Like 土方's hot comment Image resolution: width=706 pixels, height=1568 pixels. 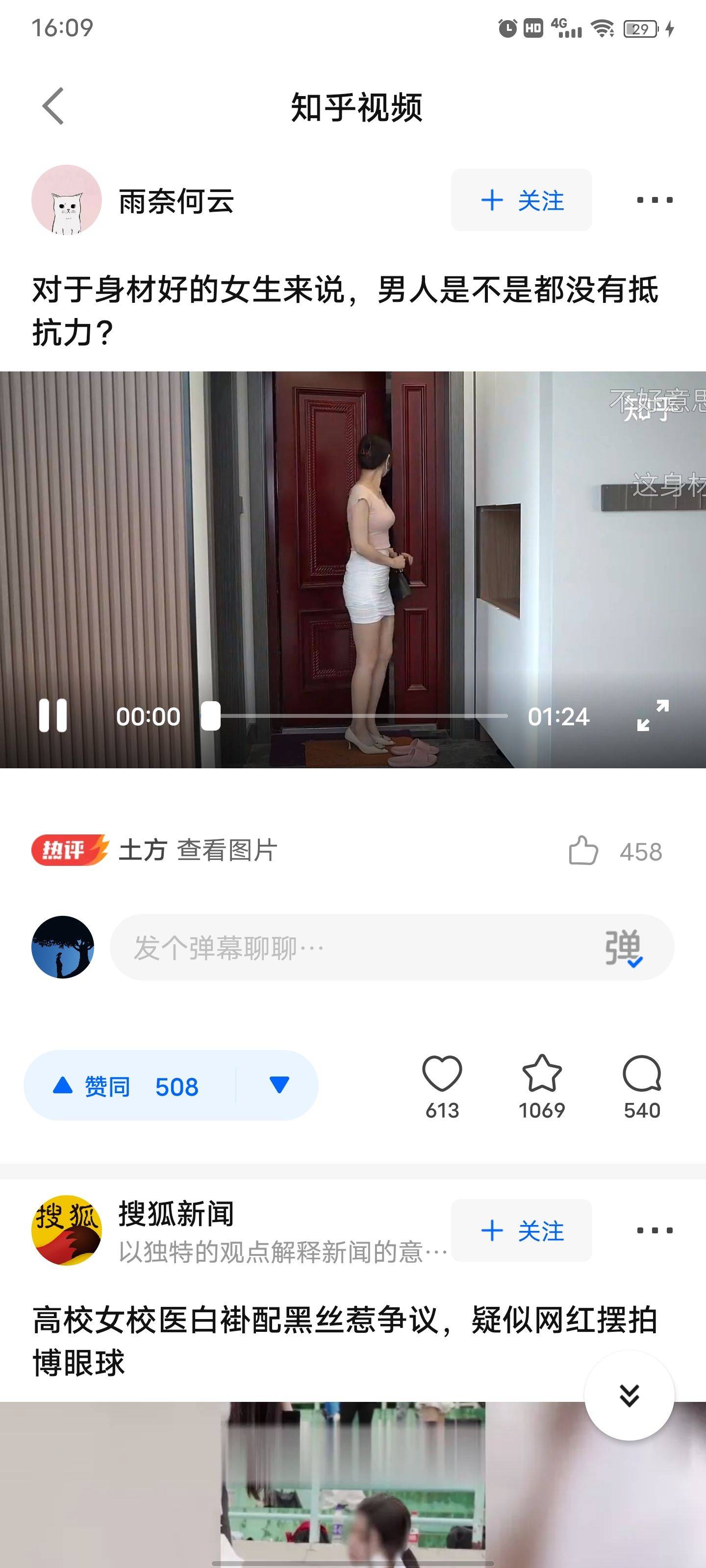pos(583,851)
